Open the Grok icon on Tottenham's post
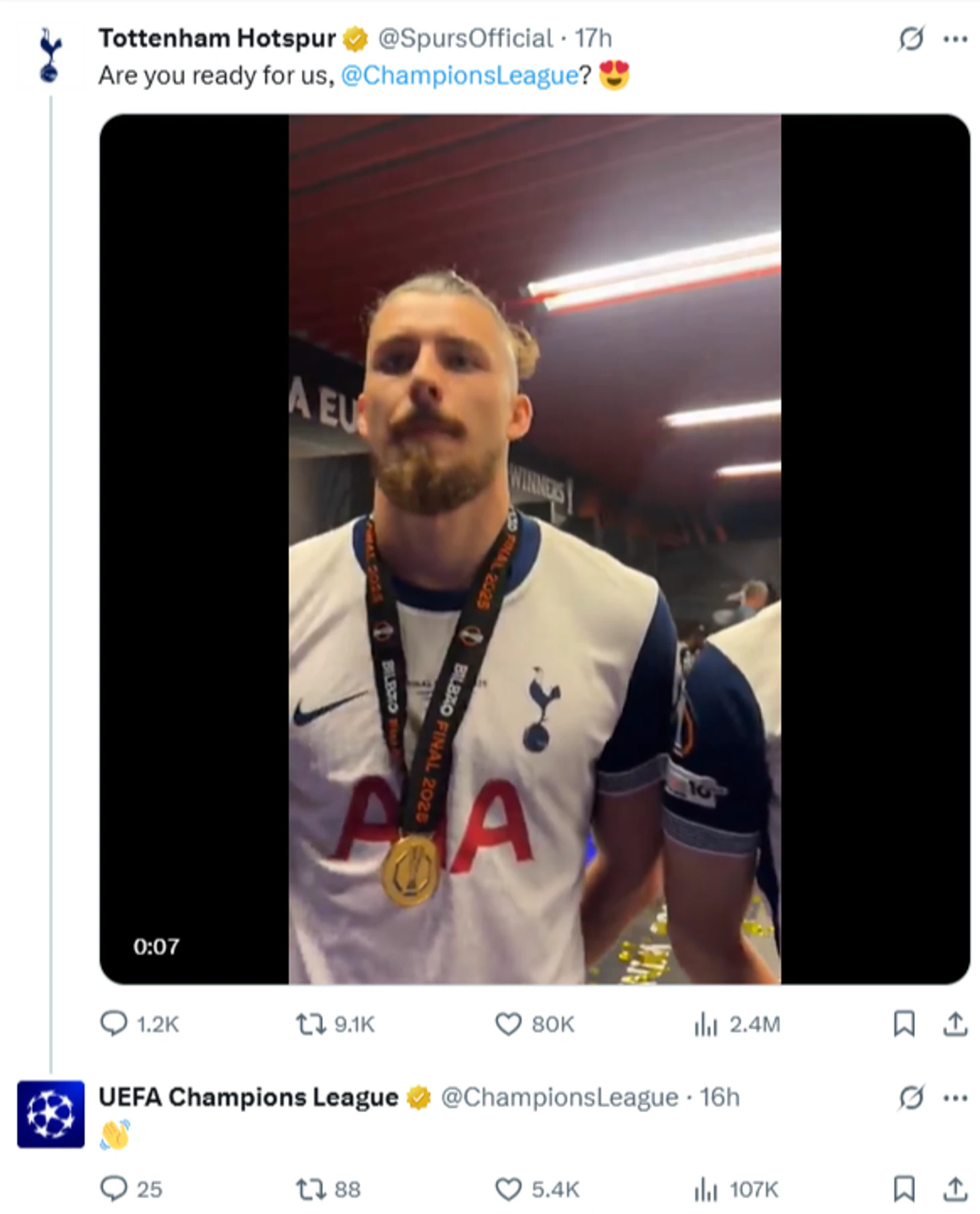This screenshot has width=980, height=1214. (911, 38)
